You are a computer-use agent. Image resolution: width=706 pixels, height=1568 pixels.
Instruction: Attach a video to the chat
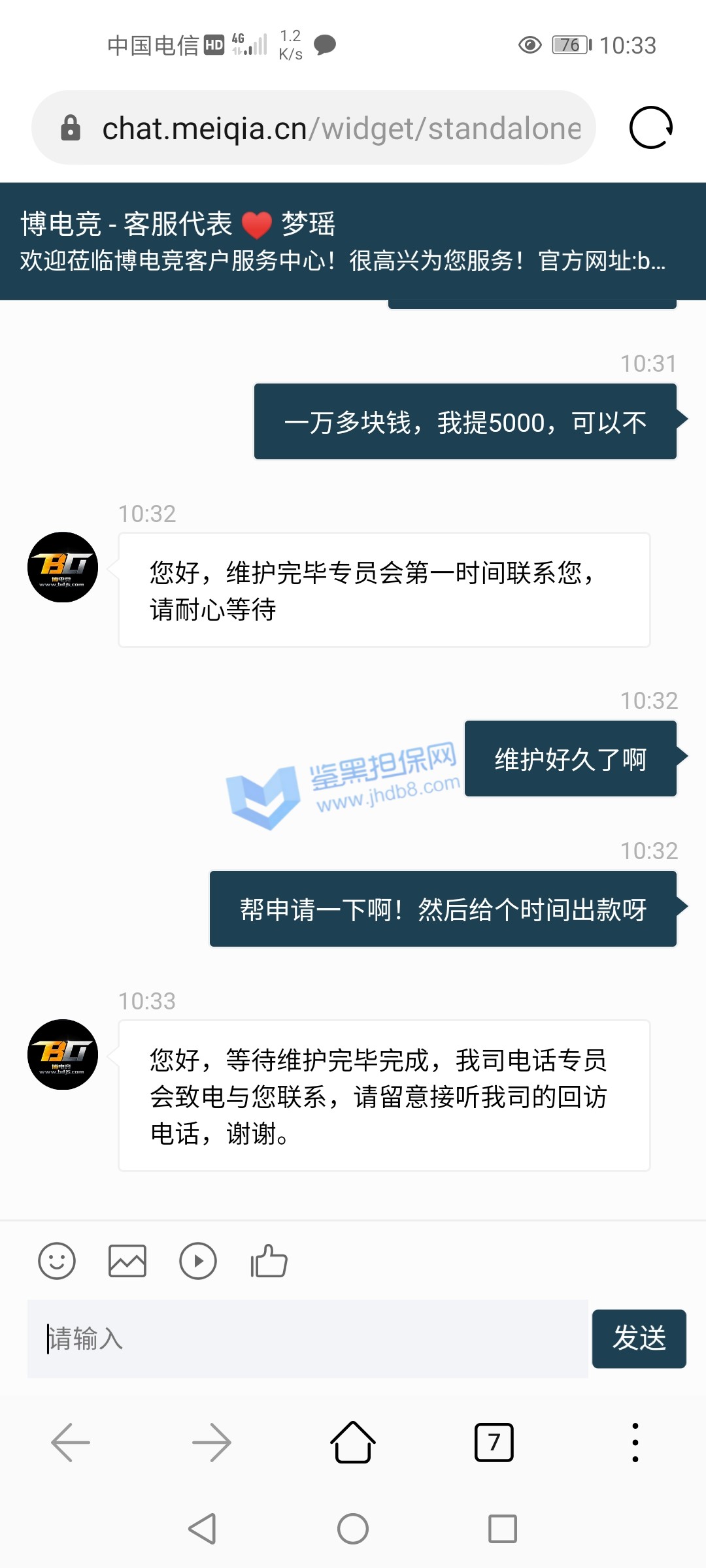198,1261
